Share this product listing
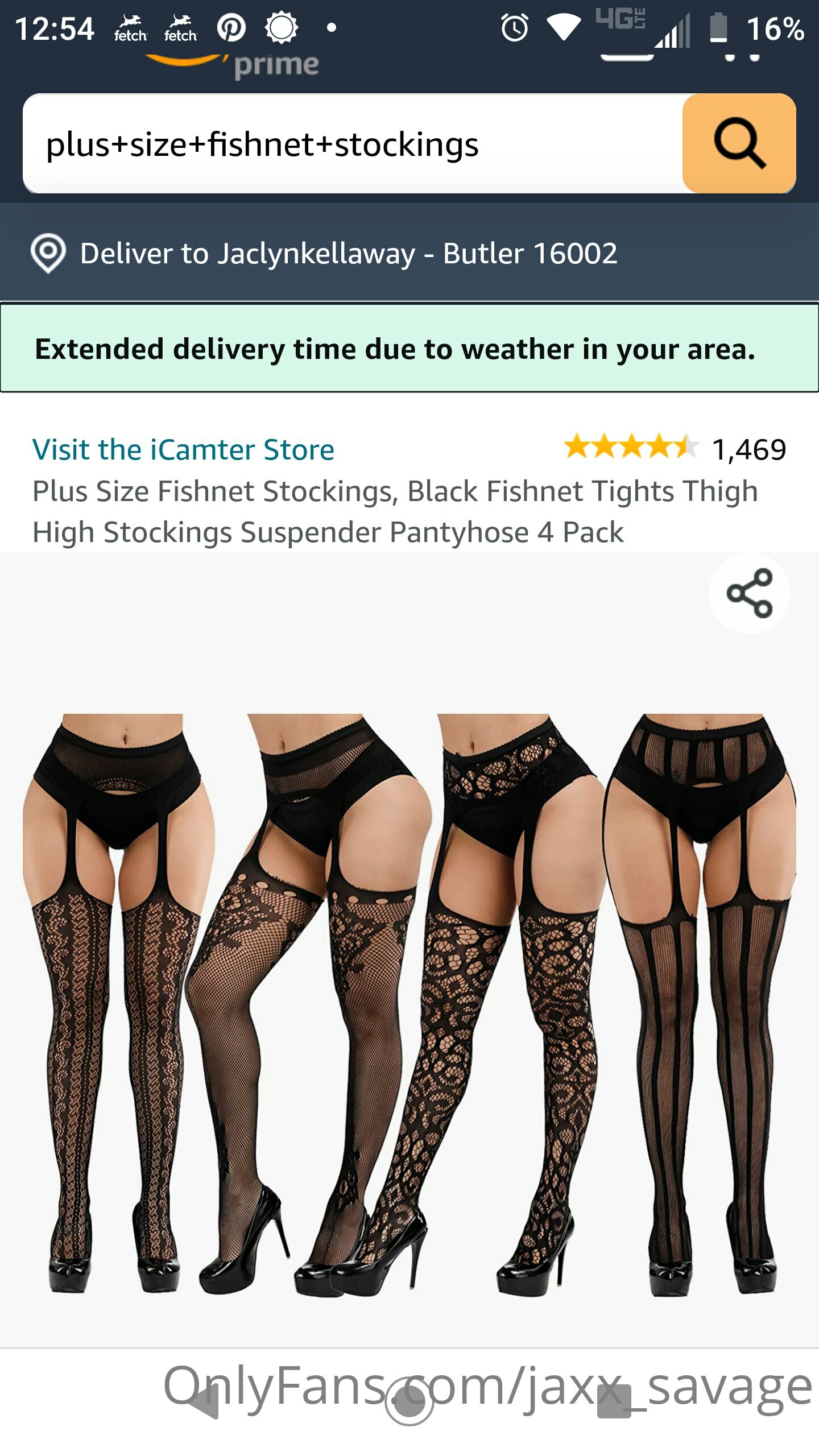The image size is (819, 1456). [x=749, y=593]
